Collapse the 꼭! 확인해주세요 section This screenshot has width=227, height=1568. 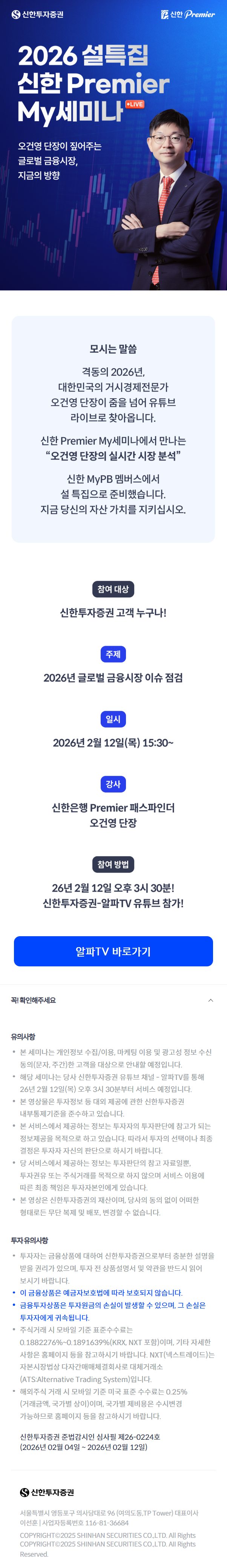[x=210, y=1001]
